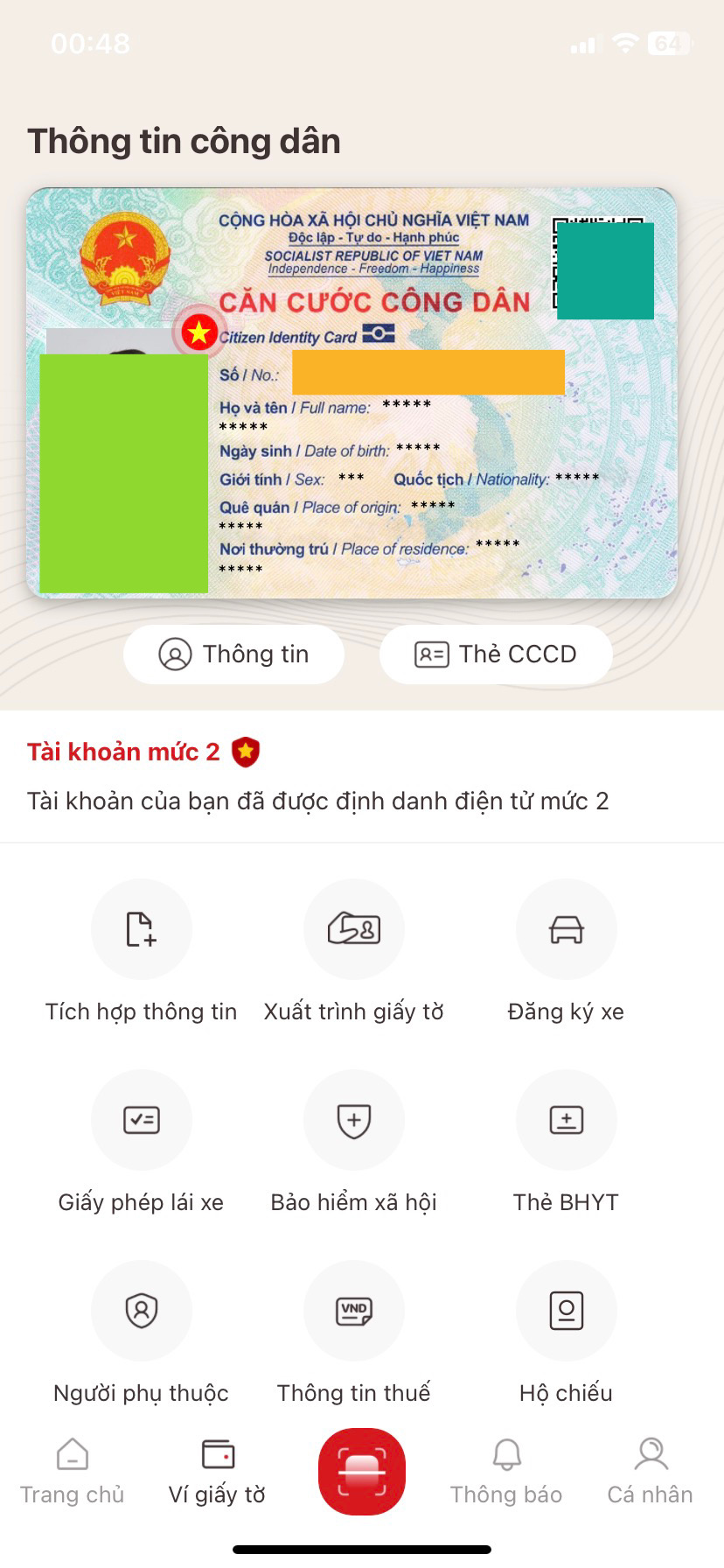This screenshot has width=724, height=1568.
Task: Tap the citizen identity card
Action: pos(352,393)
